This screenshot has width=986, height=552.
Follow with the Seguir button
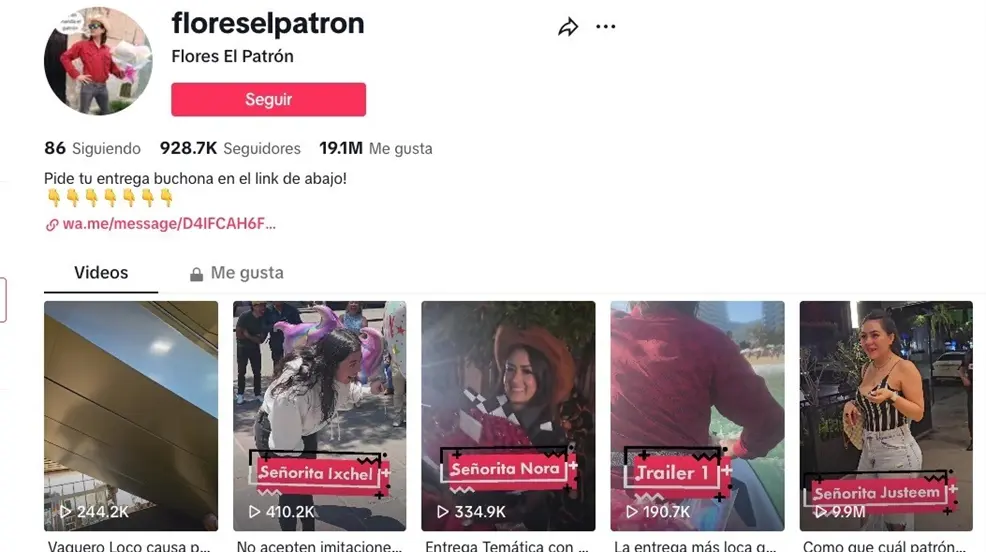pyautogui.click(x=268, y=100)
